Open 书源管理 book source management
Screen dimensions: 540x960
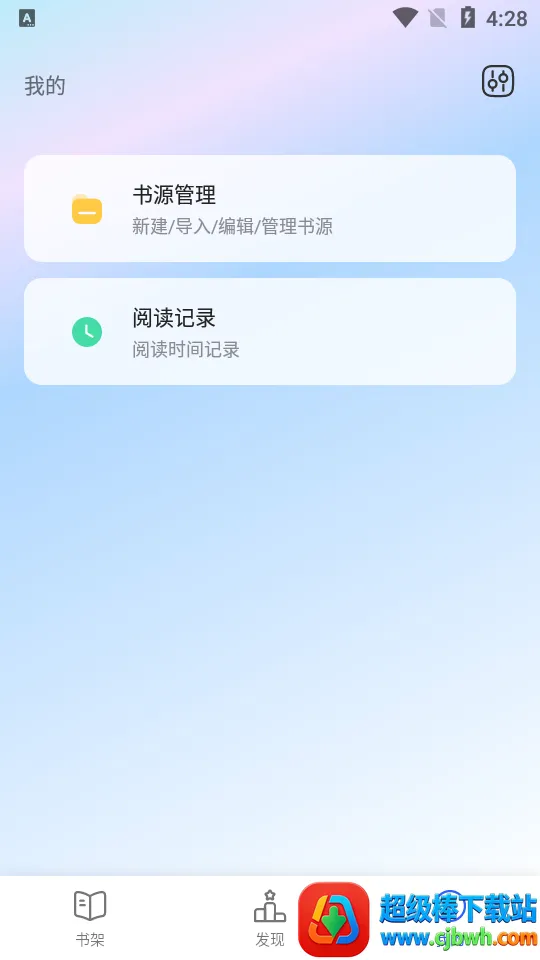point(270,209)
